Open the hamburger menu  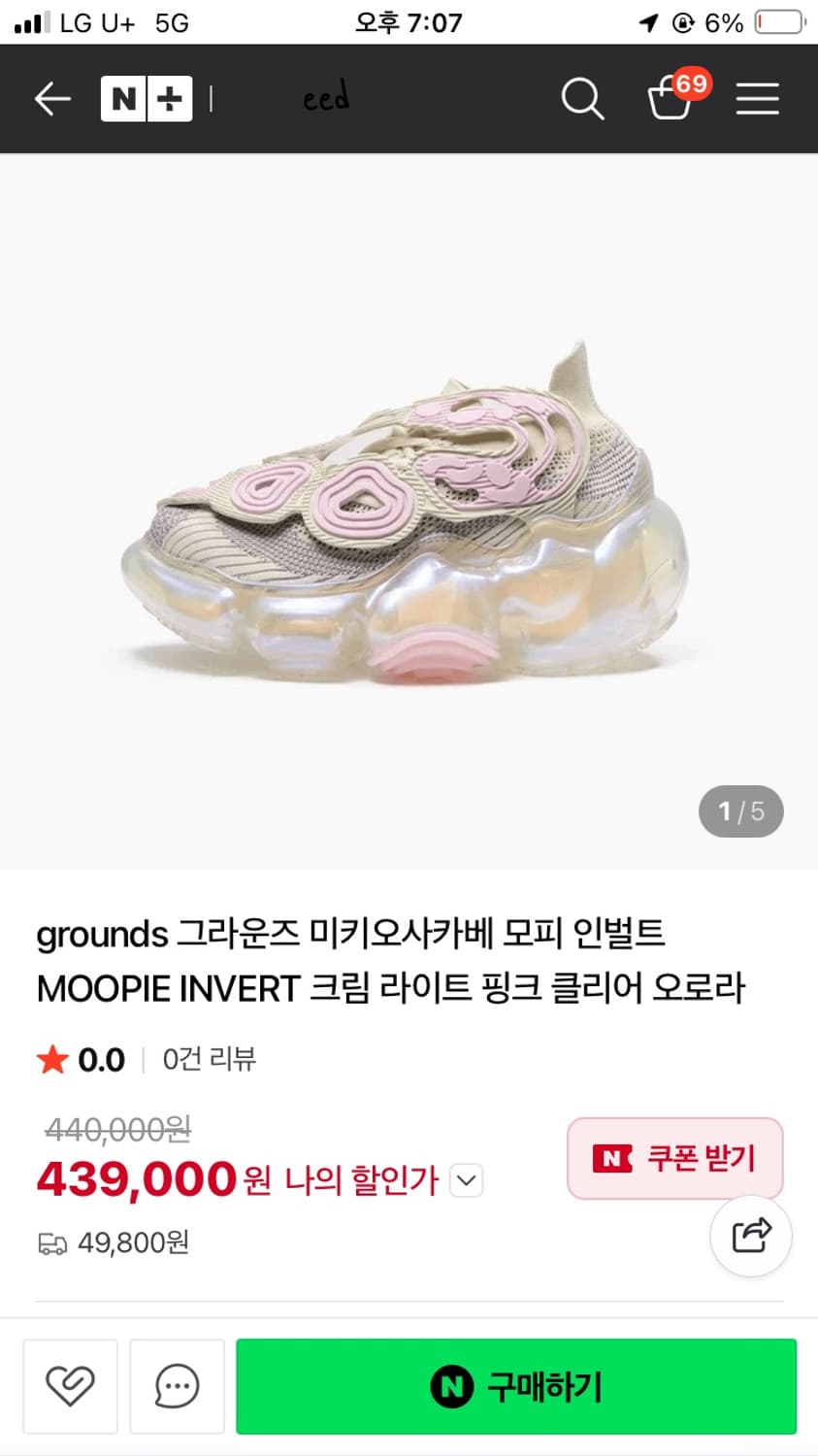[758, 98]
